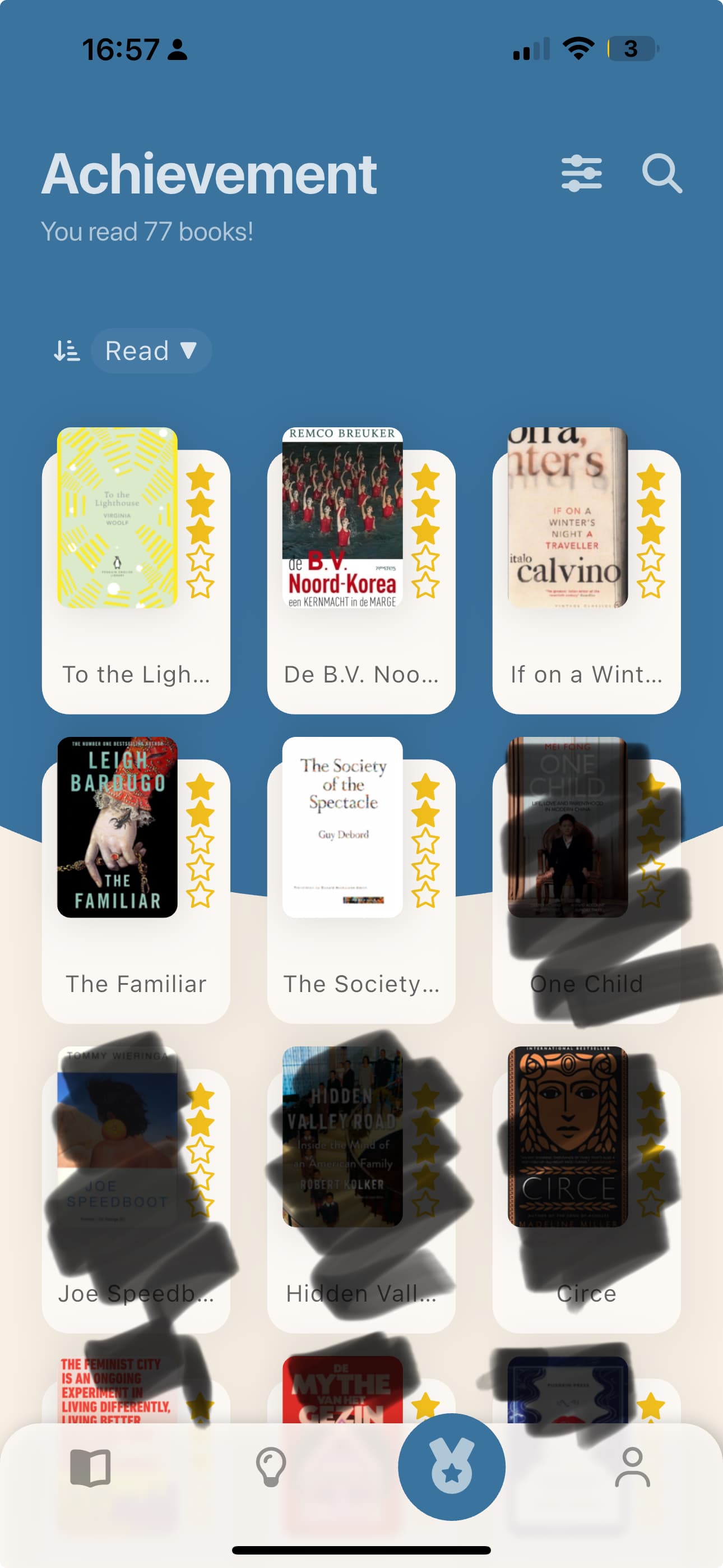Expand the Read dropdown

(151, 351)
